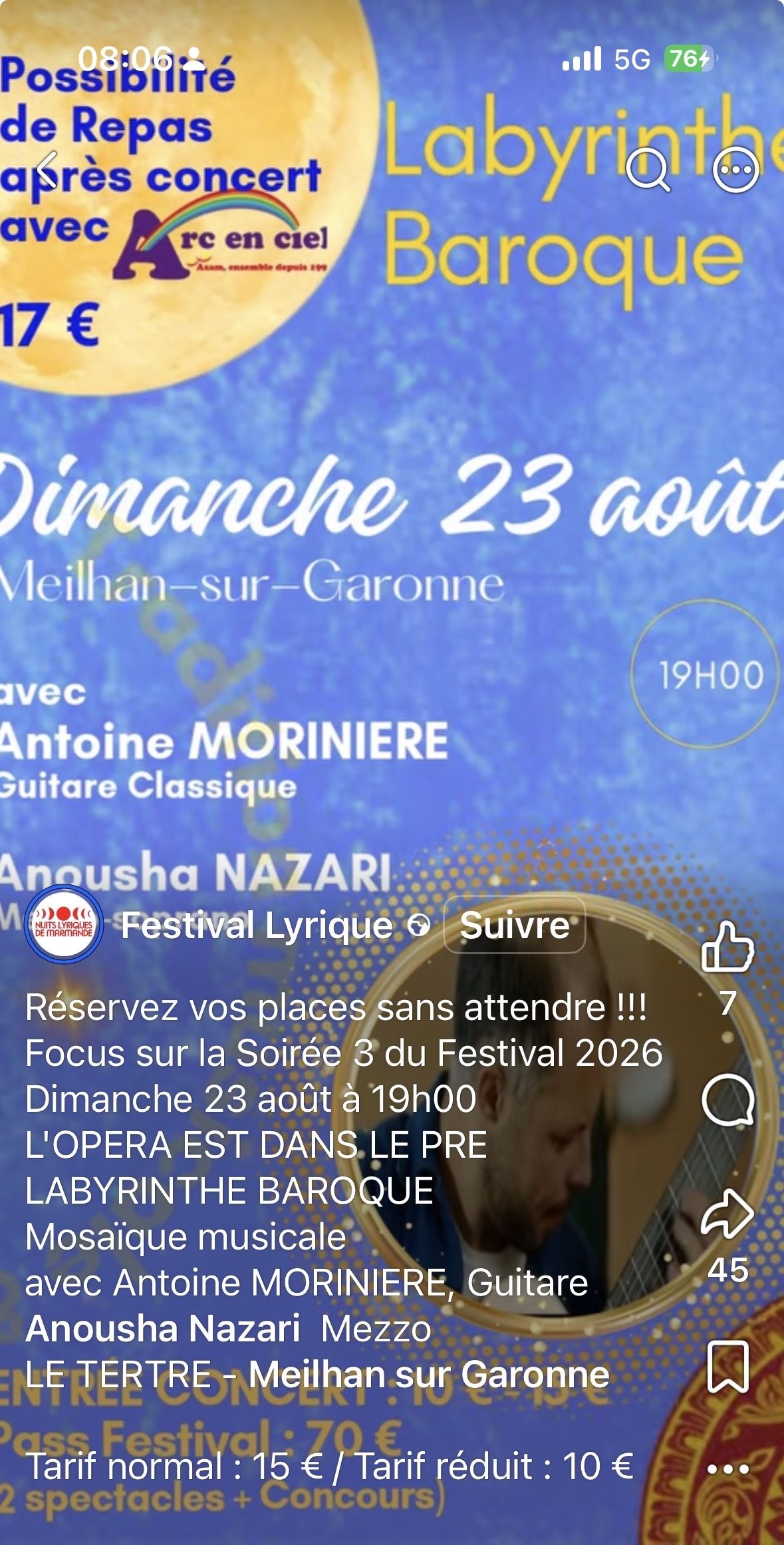Open the top circled three-dots menu

tap(735, 170)
